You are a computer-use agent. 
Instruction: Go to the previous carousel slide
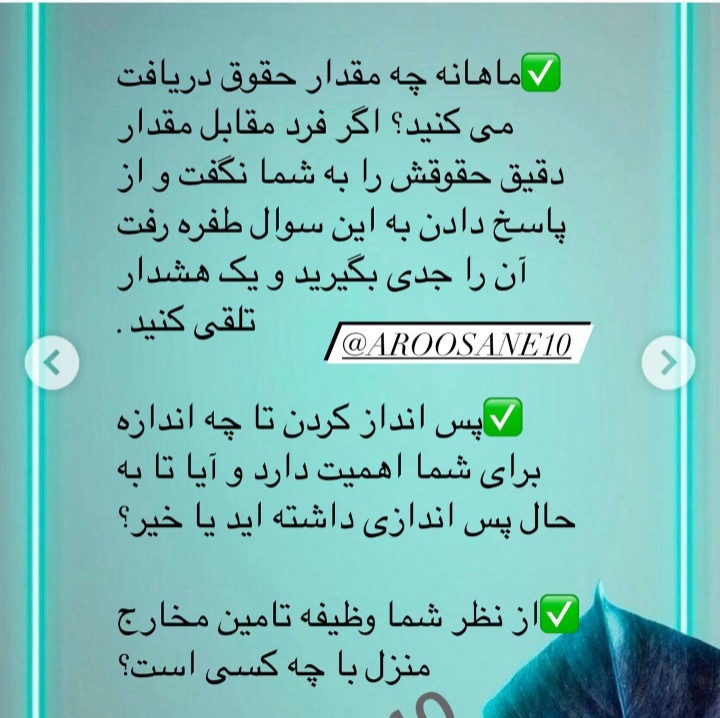pos(53,362)
